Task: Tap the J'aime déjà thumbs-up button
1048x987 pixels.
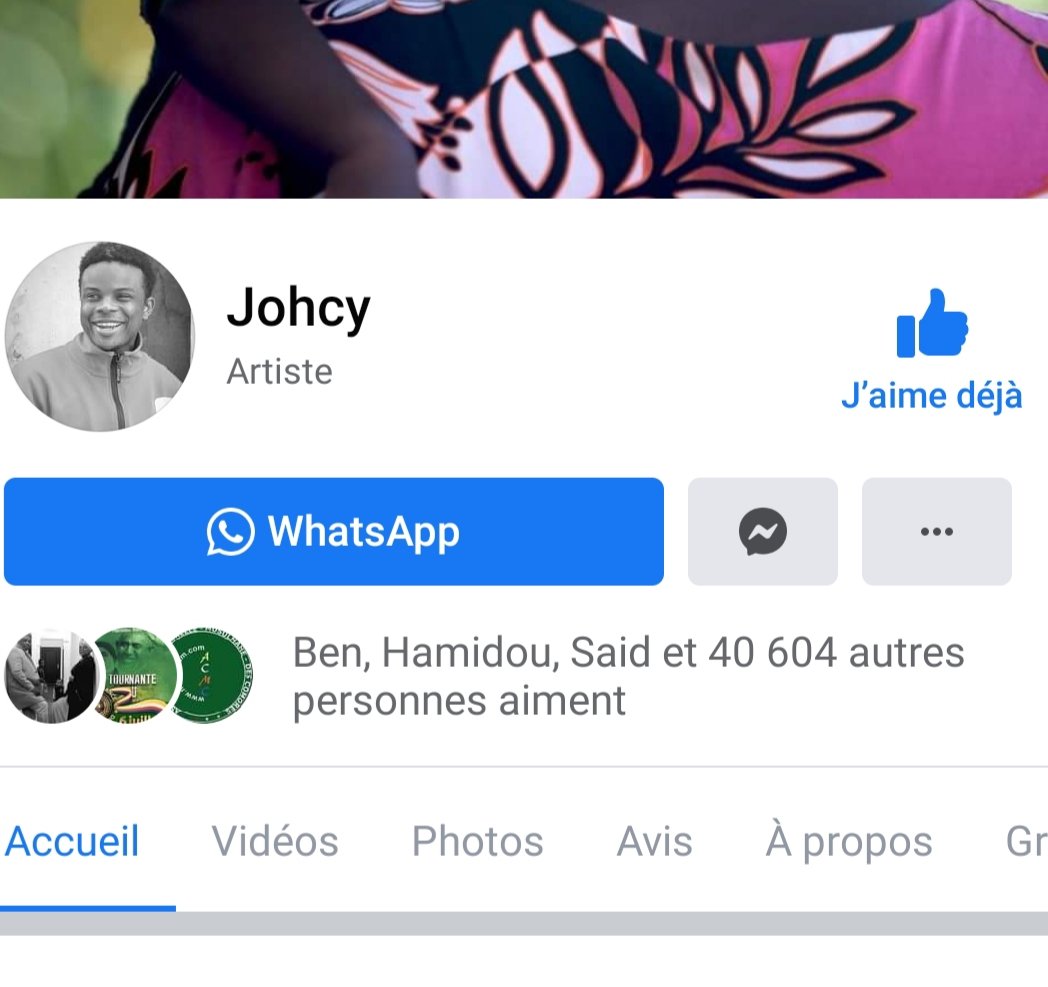Action: coord(932,350)
